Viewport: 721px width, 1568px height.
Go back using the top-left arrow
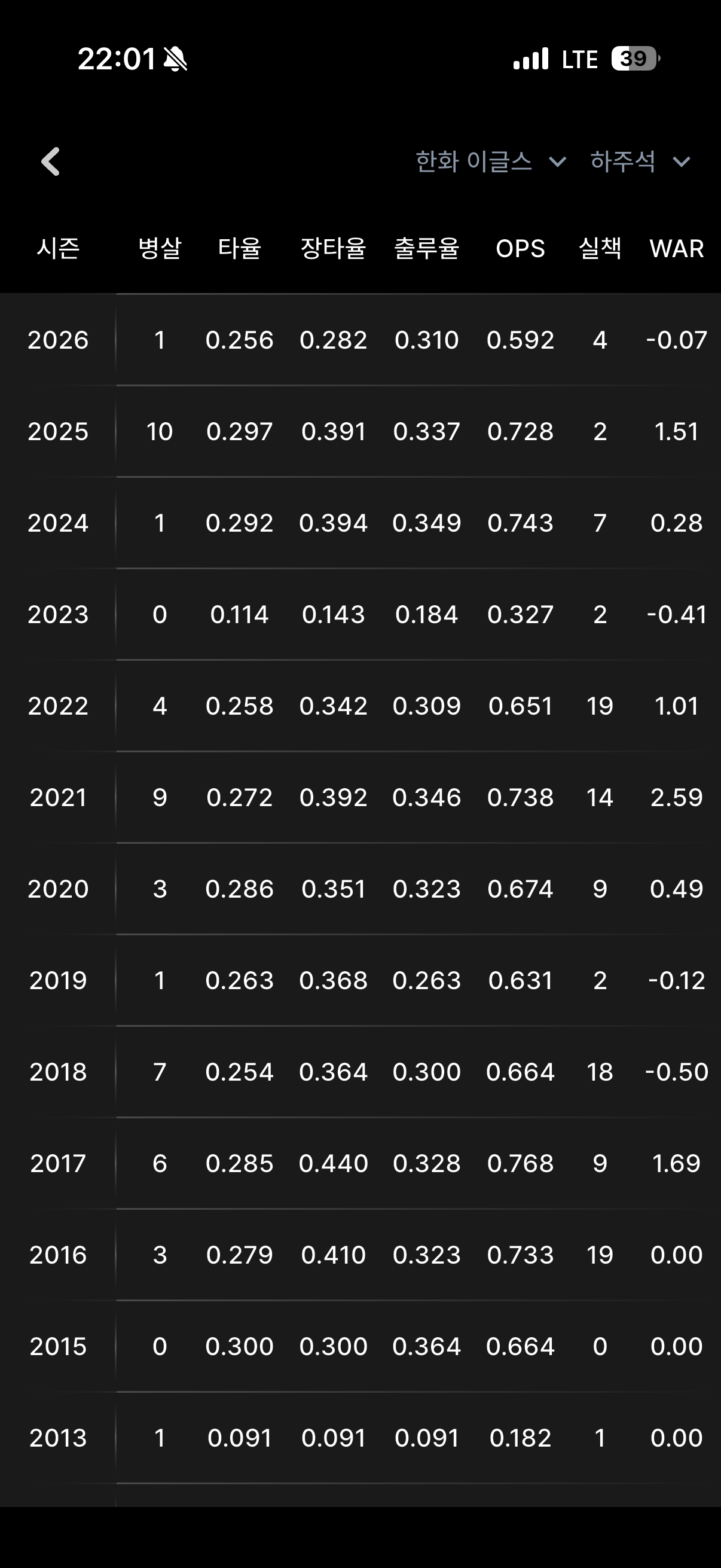point(50,161)
